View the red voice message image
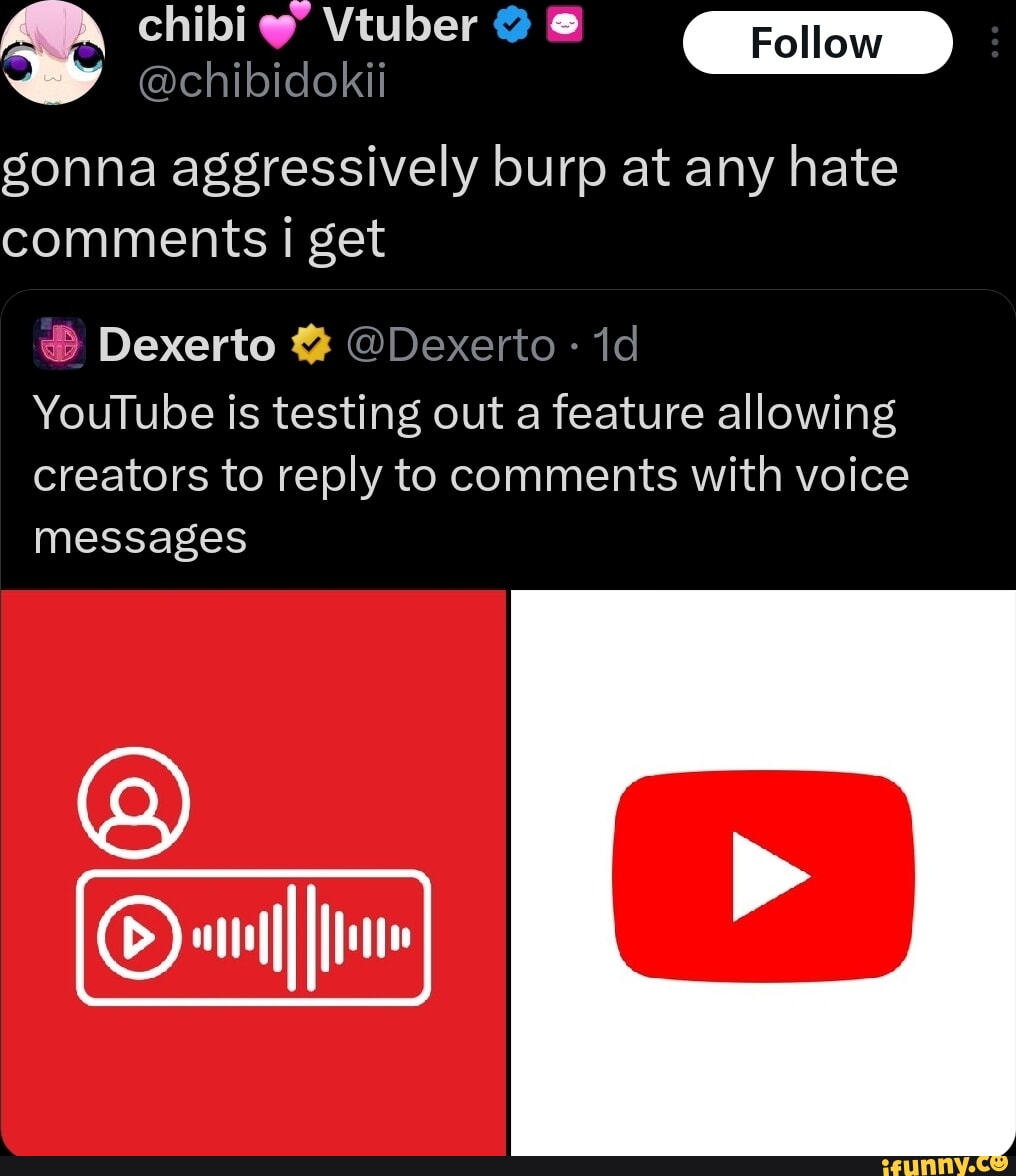The image size is (1016, 1176). tap(253, 872)
